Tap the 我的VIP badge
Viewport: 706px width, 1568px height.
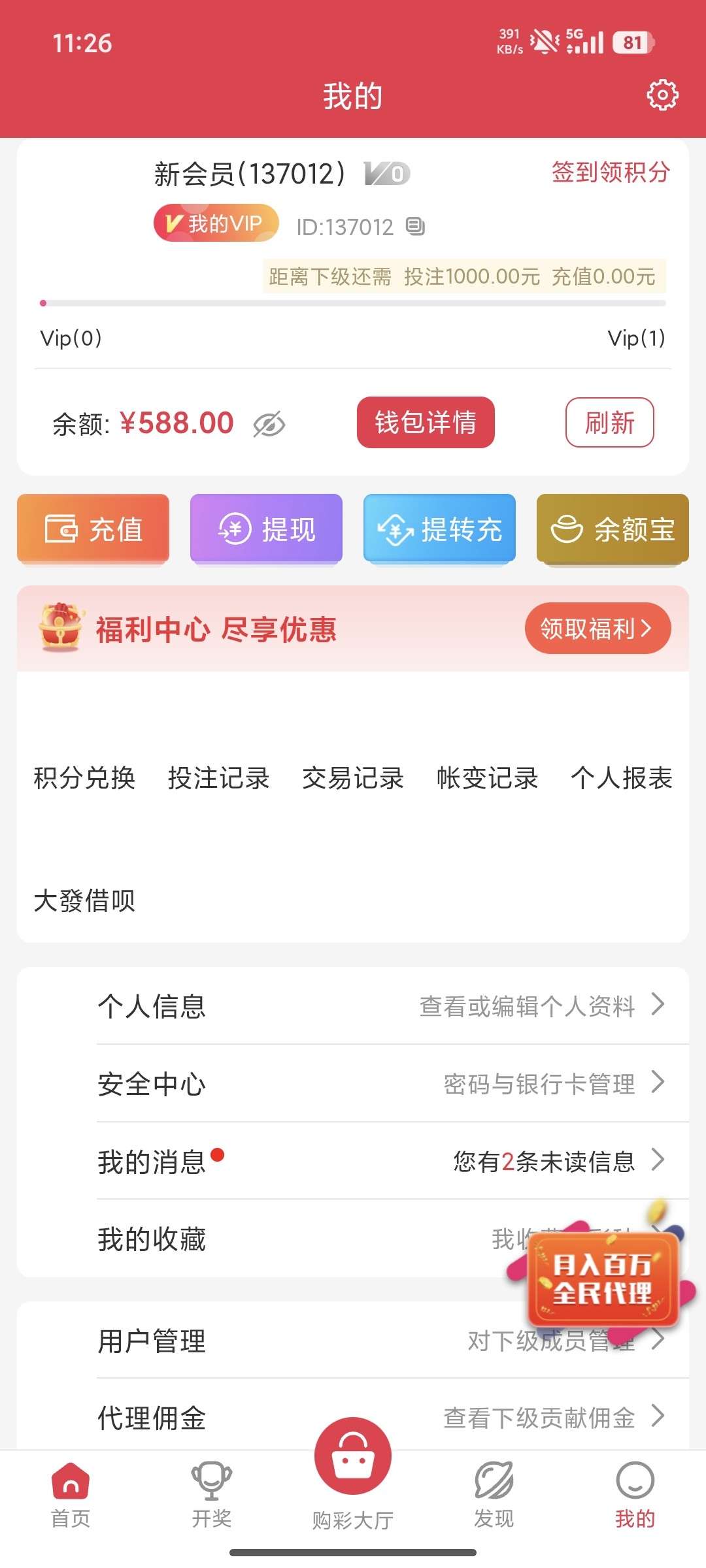click(214, 223)
